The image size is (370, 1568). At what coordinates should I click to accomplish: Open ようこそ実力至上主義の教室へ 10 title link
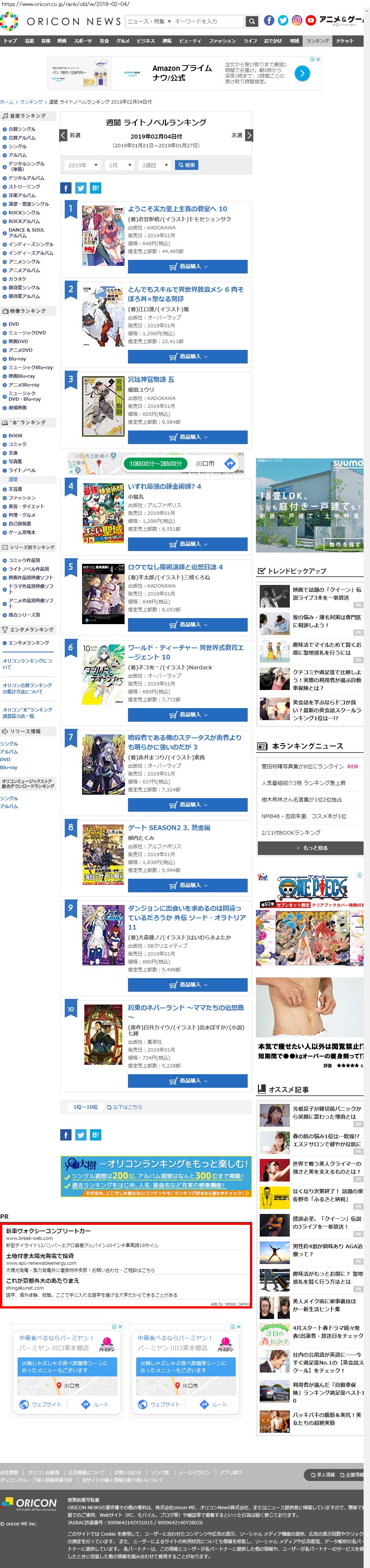(177, 209)
